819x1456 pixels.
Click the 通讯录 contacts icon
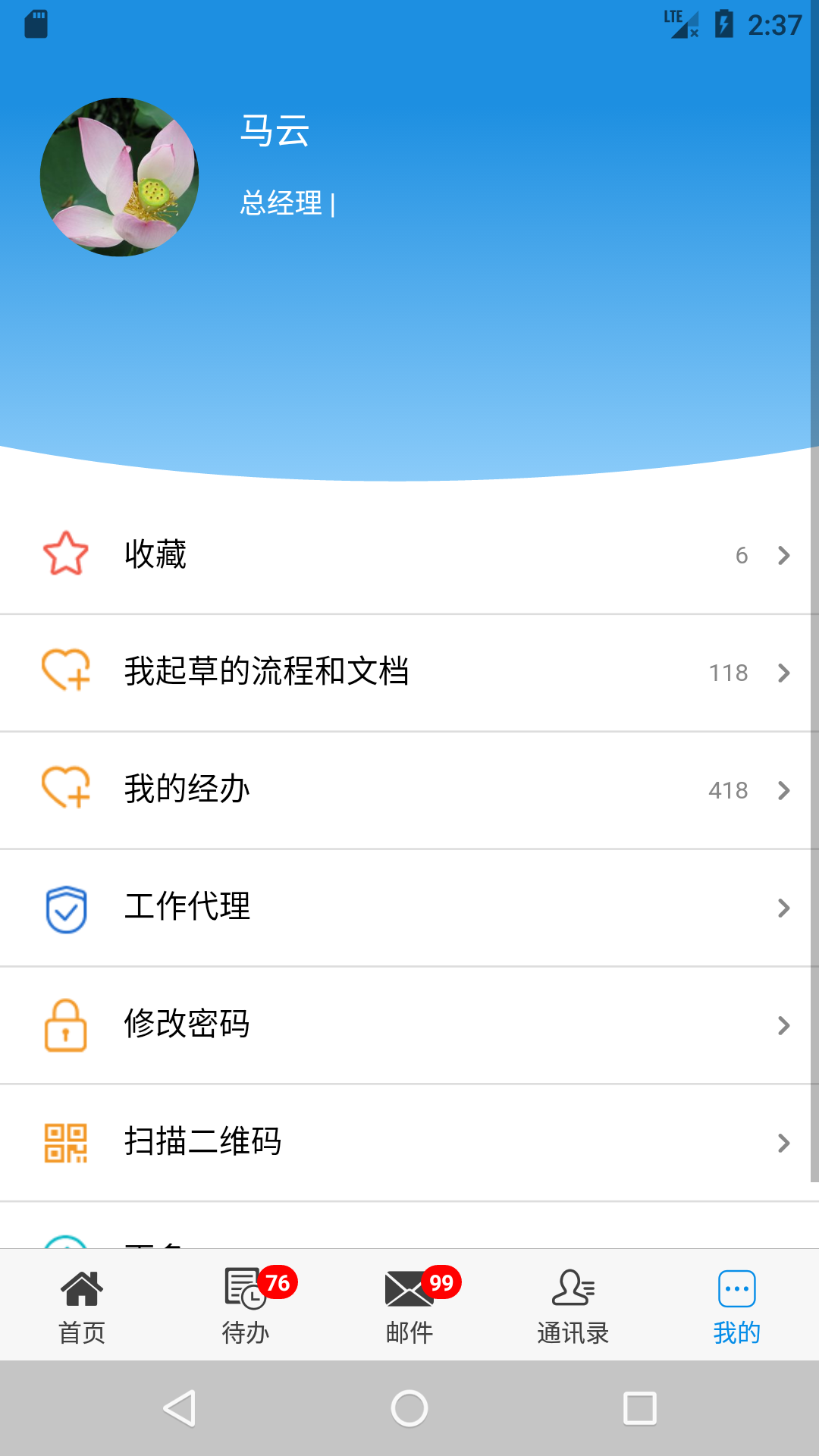573,1289
